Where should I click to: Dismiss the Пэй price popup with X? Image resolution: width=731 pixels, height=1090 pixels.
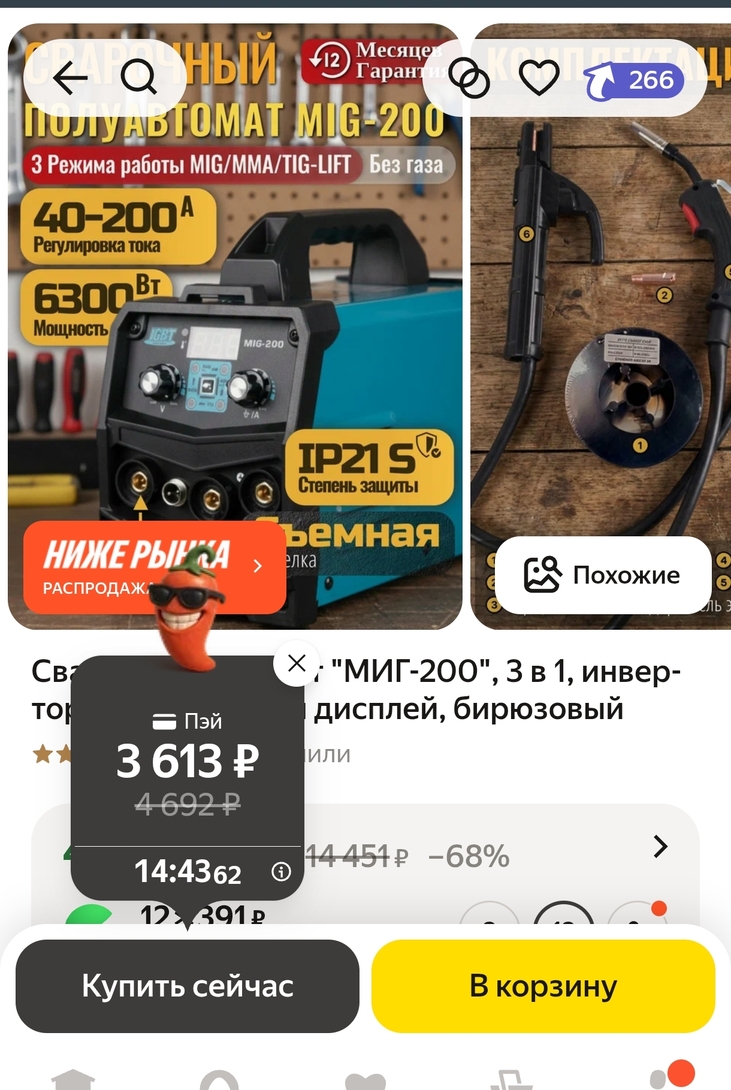click(296, 663)
